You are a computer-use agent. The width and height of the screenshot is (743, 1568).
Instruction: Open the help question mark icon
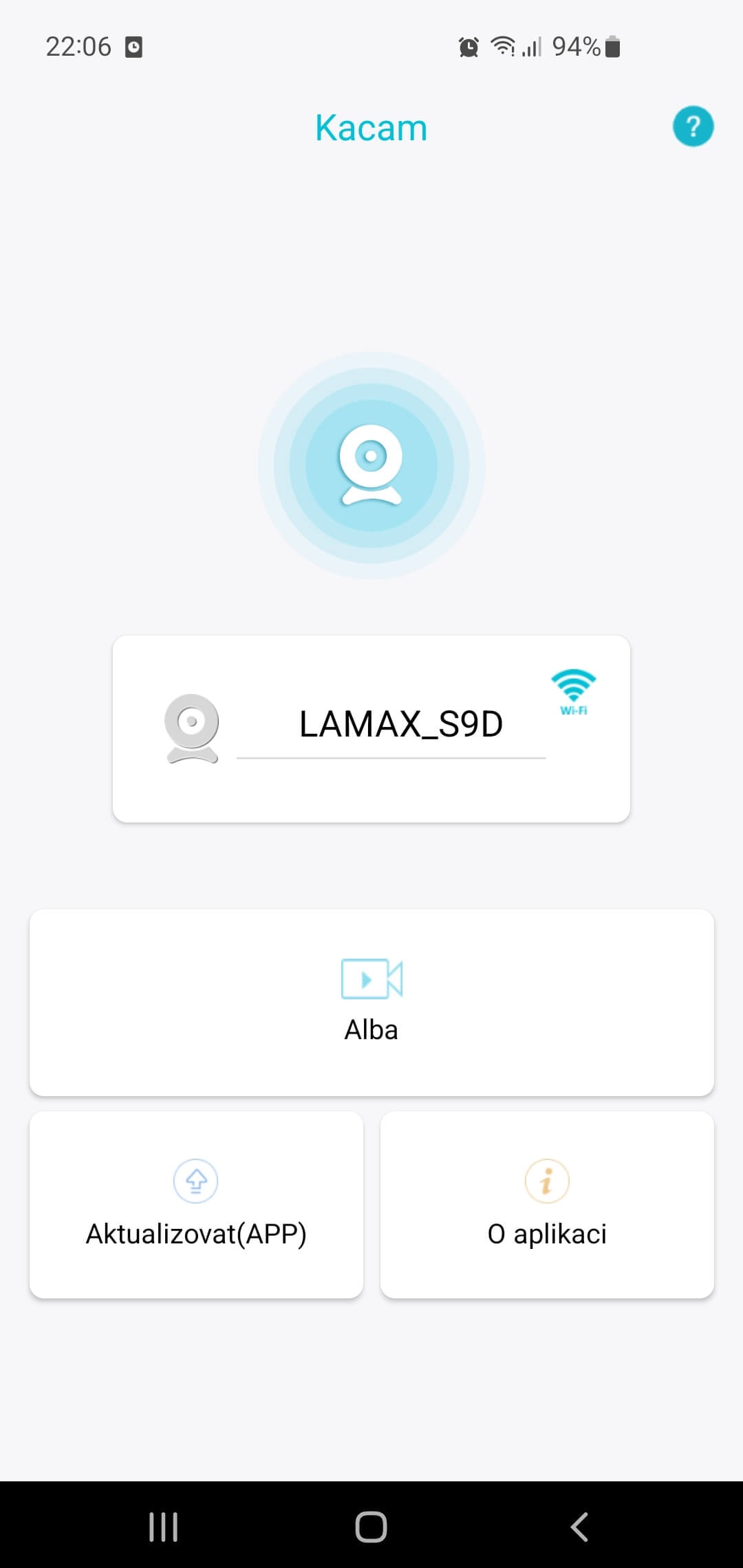point(693,127)
